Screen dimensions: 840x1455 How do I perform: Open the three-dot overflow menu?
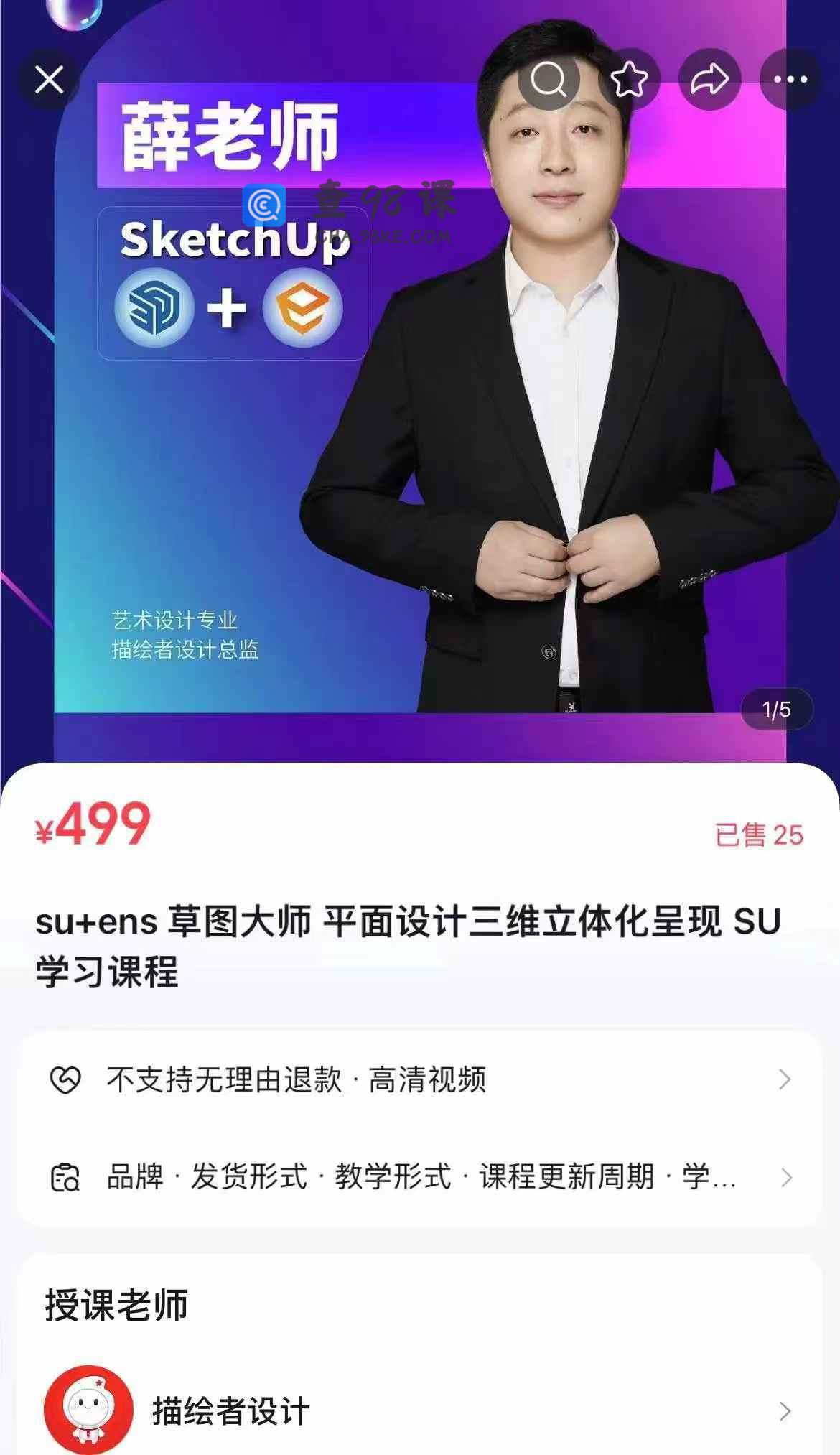click(x=790, y=80)
